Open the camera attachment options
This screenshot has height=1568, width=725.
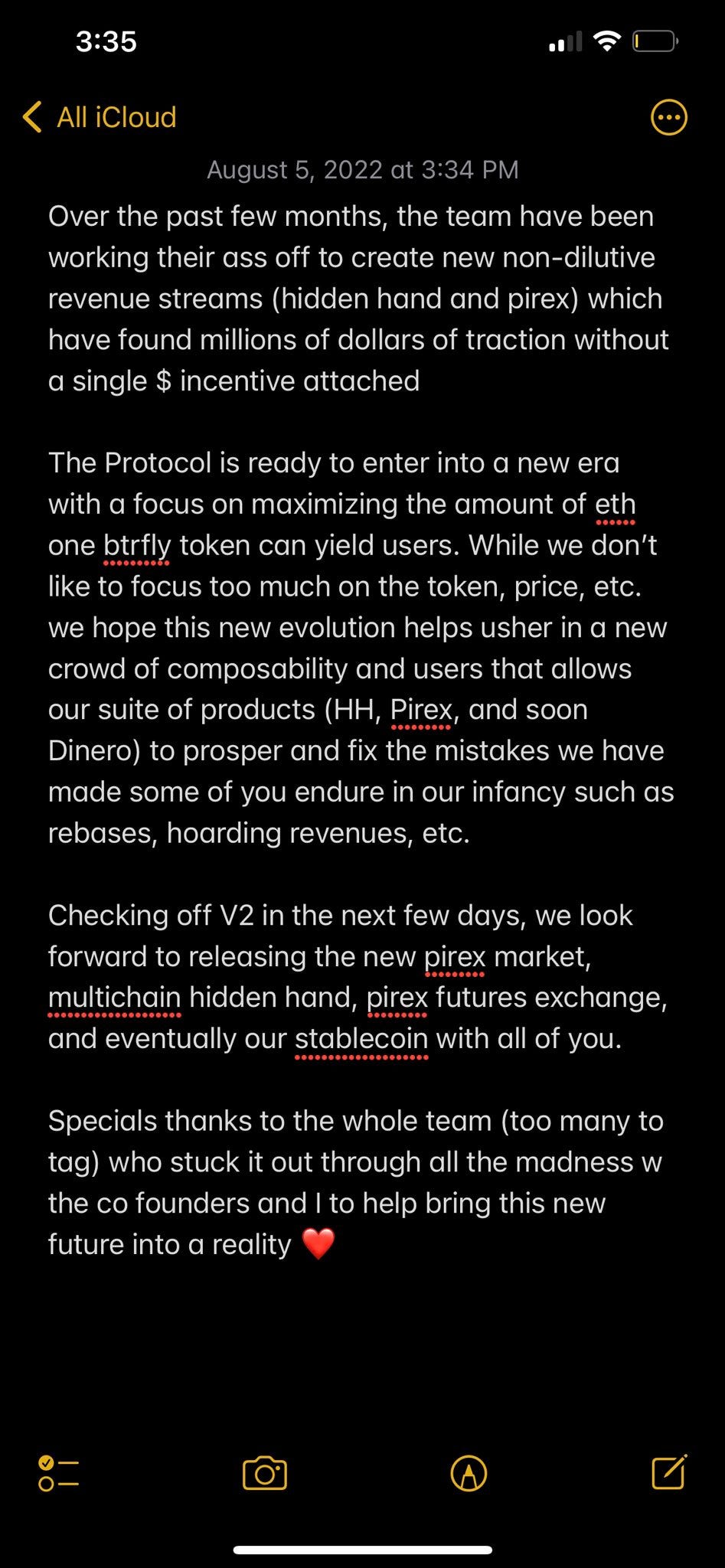pyautogui.click(x=264, y=1473)
